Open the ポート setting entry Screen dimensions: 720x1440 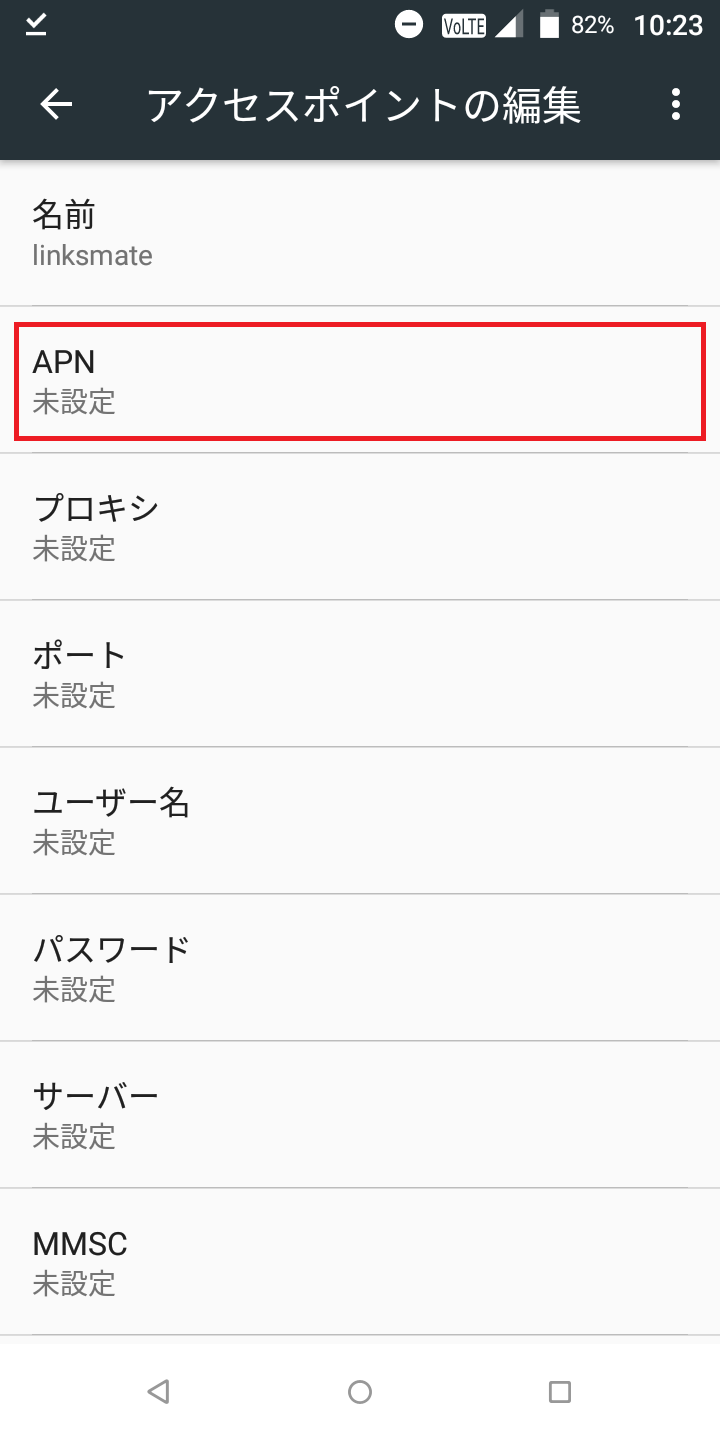pos(360,673)
